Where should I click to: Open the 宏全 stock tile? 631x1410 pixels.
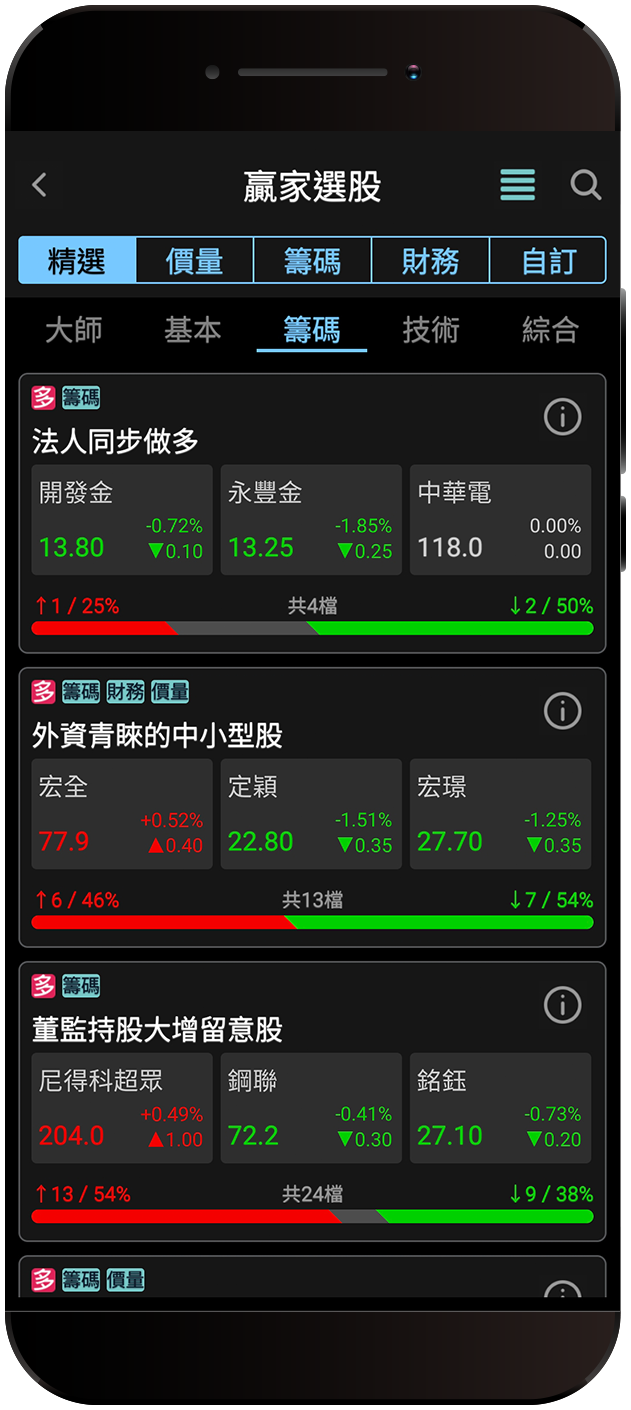[x=122, y=814]
